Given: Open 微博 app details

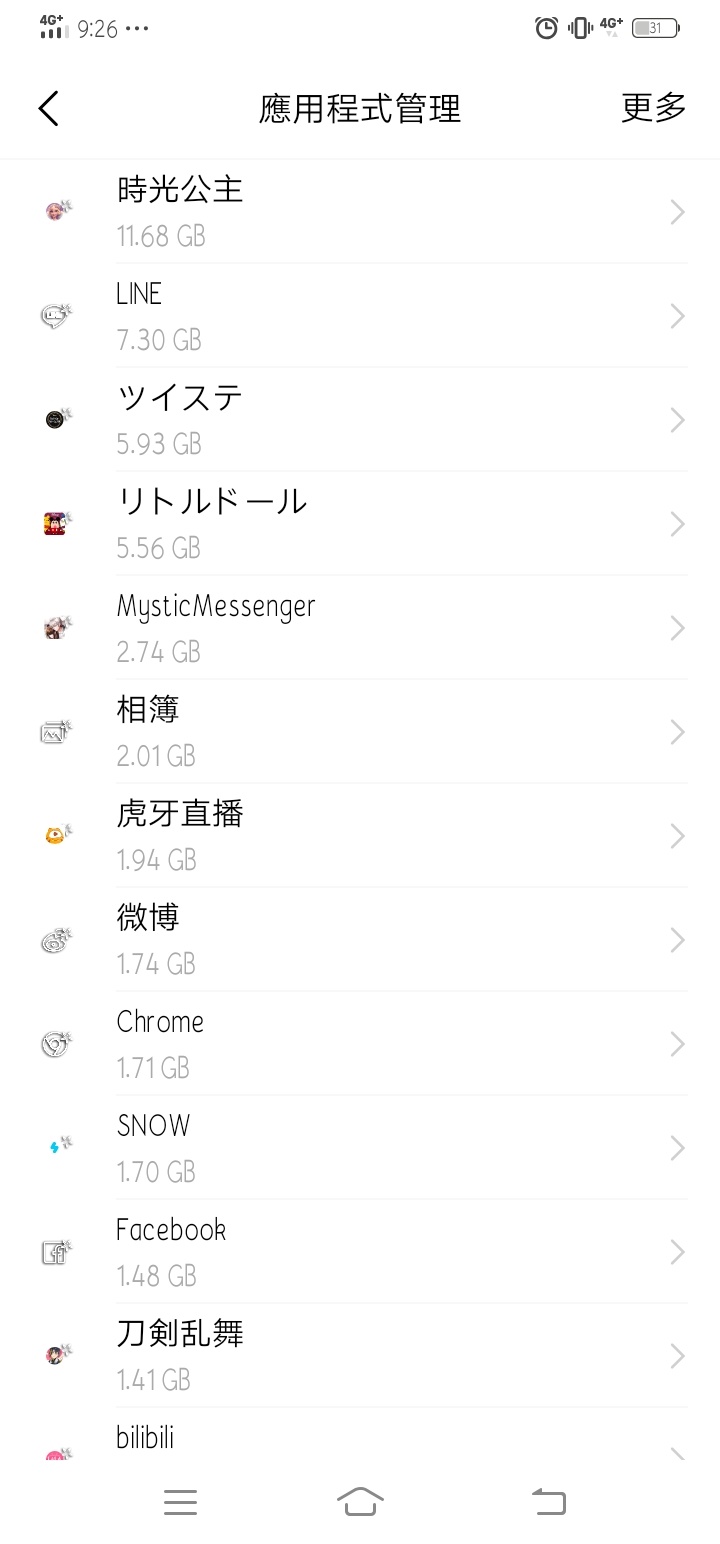Looking at the screenshot, I should [x=360, y=939].
